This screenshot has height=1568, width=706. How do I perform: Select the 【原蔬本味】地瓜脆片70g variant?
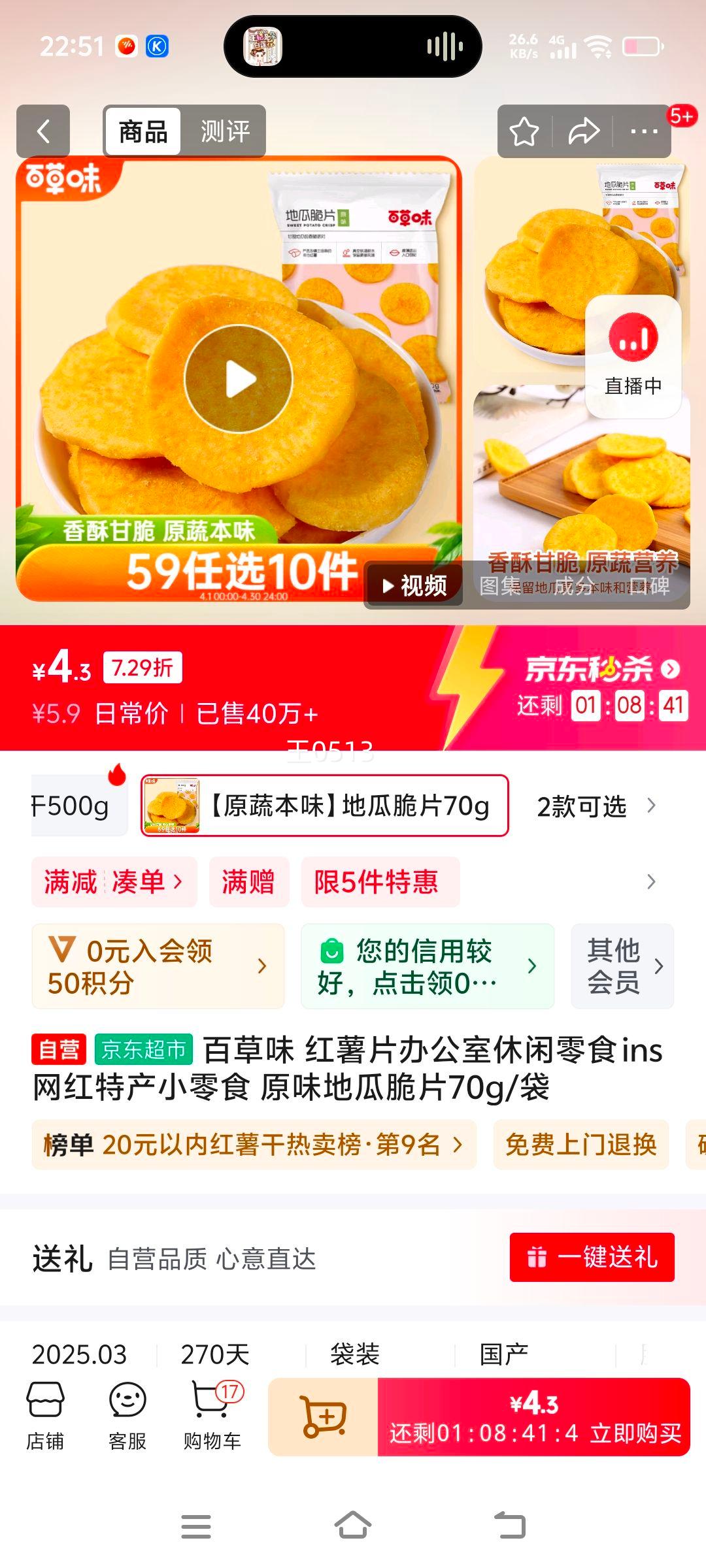tap(323, 807)
